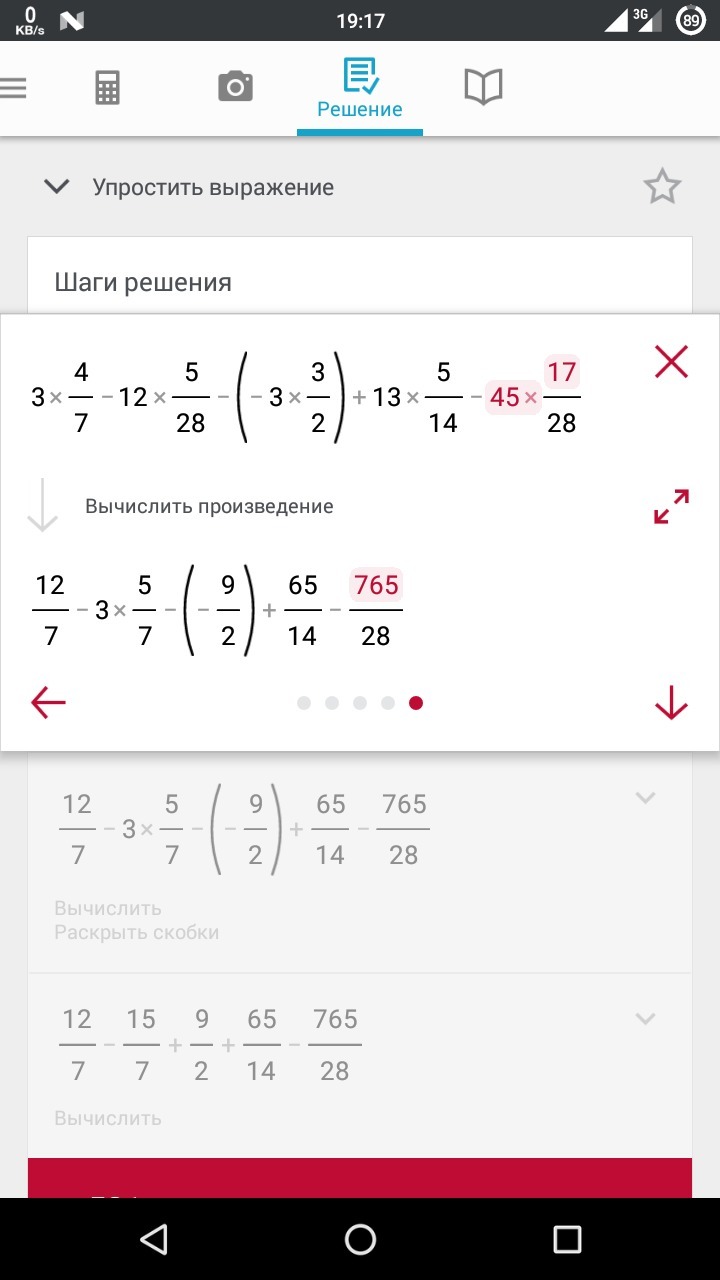The image size is (720, 1280).
Task: Expand the Раскрыть скобки step
Action: coord(646,797)
